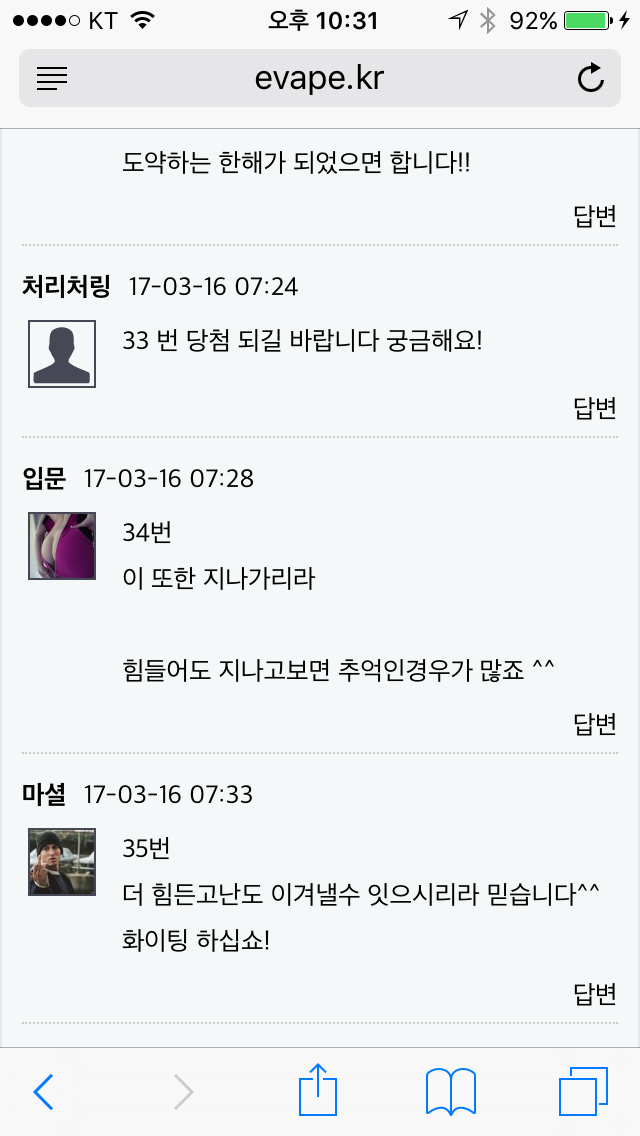
Task: Show open tabs overview
Action: [583, 1091]
